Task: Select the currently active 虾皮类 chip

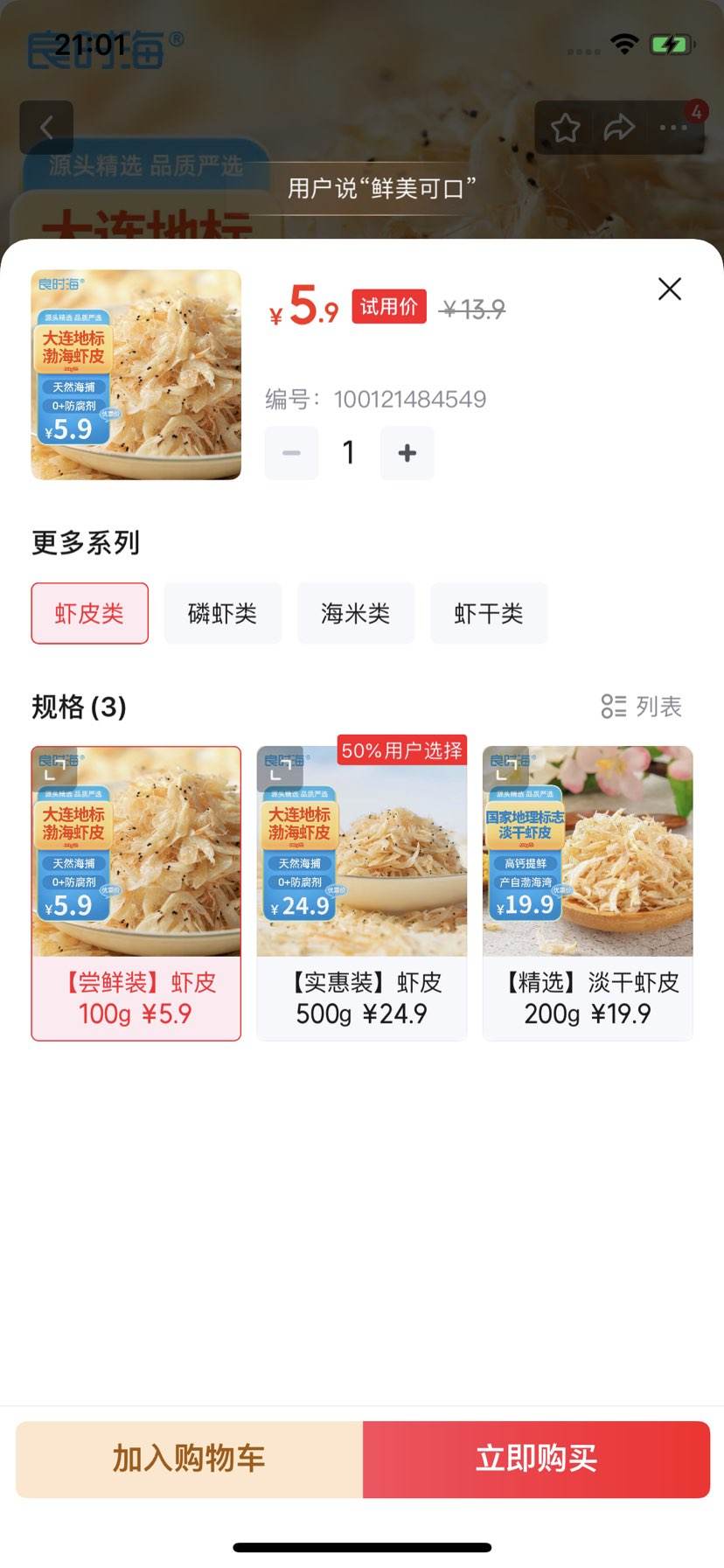Action: [x=89, y=613]
